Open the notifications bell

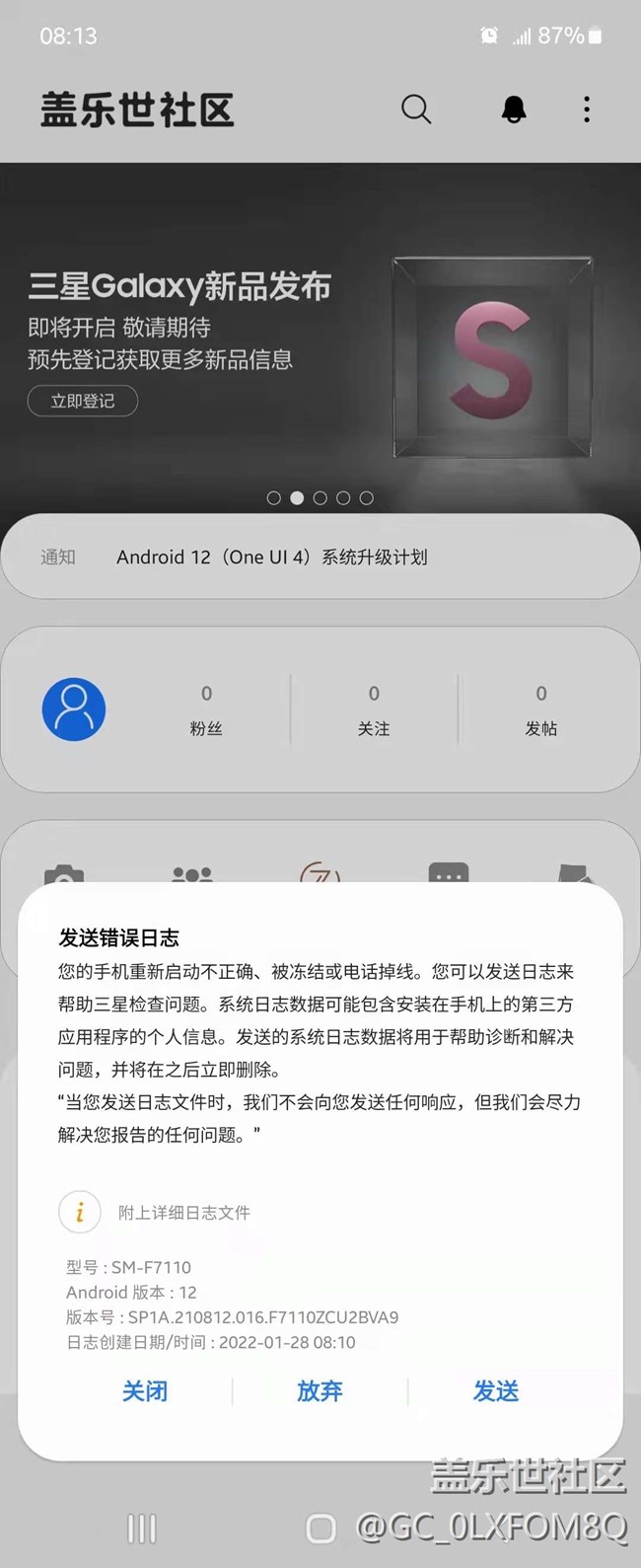pos(514,110)
